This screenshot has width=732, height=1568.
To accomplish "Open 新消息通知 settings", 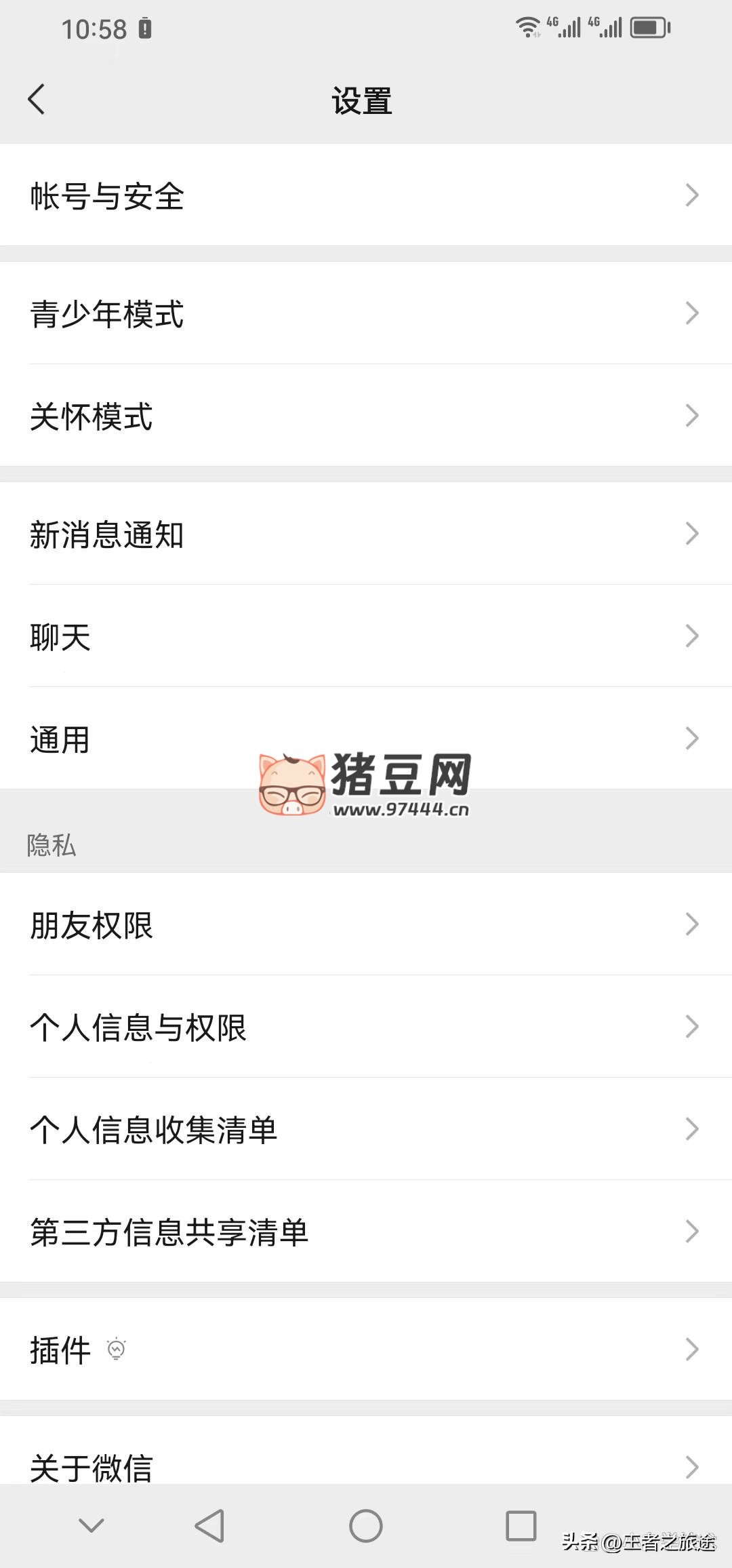I will point(366,534).
